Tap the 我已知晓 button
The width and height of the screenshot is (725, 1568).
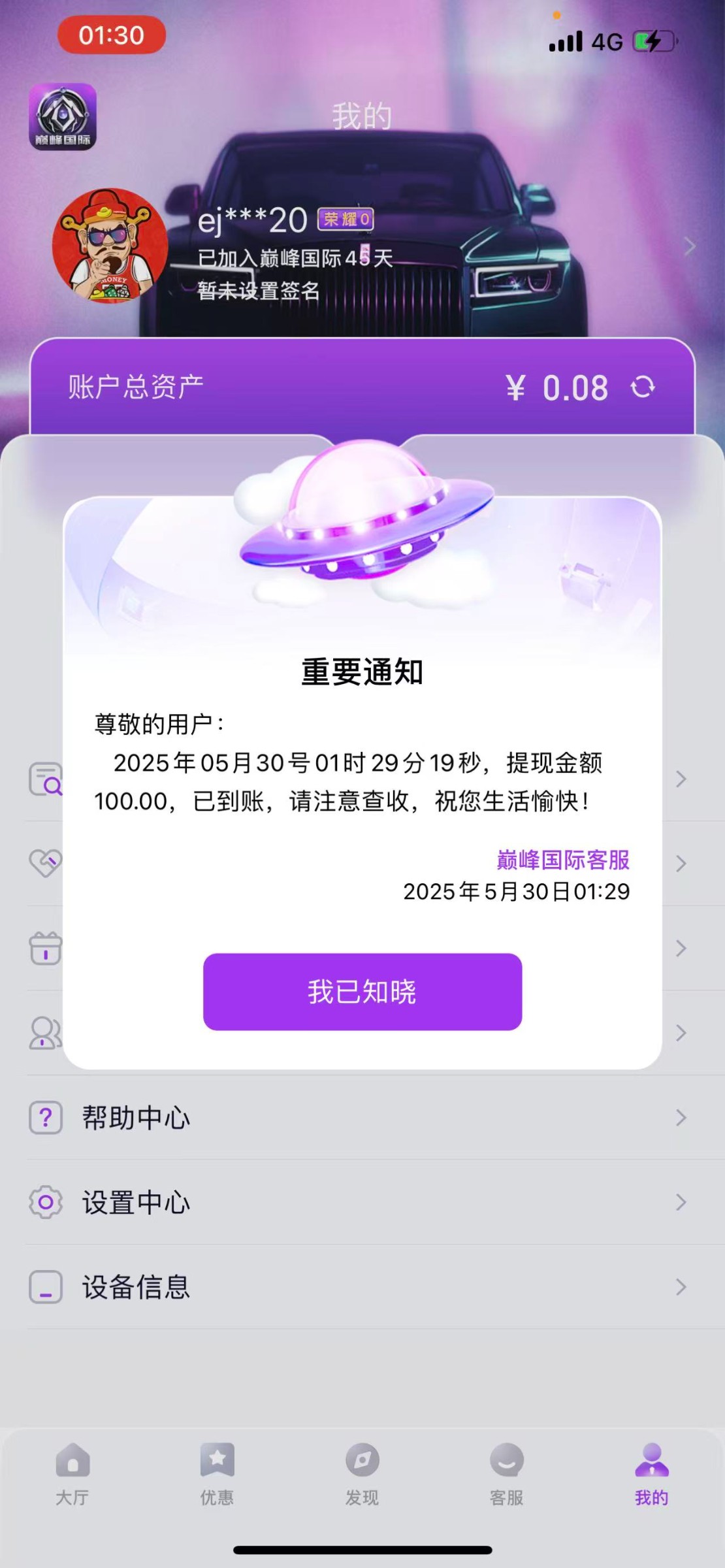click(362, 991)
